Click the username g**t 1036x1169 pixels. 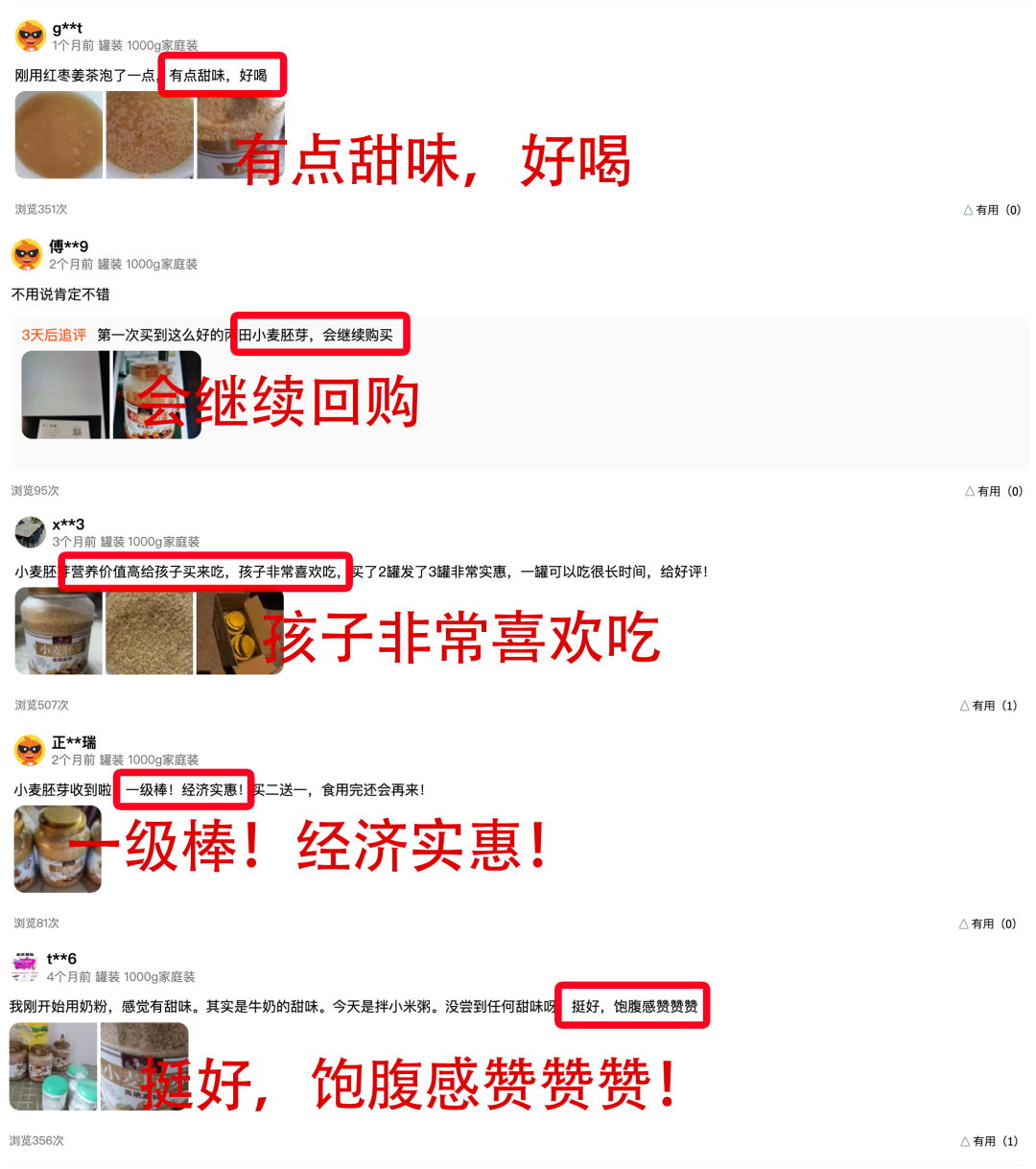pos(66,28)
